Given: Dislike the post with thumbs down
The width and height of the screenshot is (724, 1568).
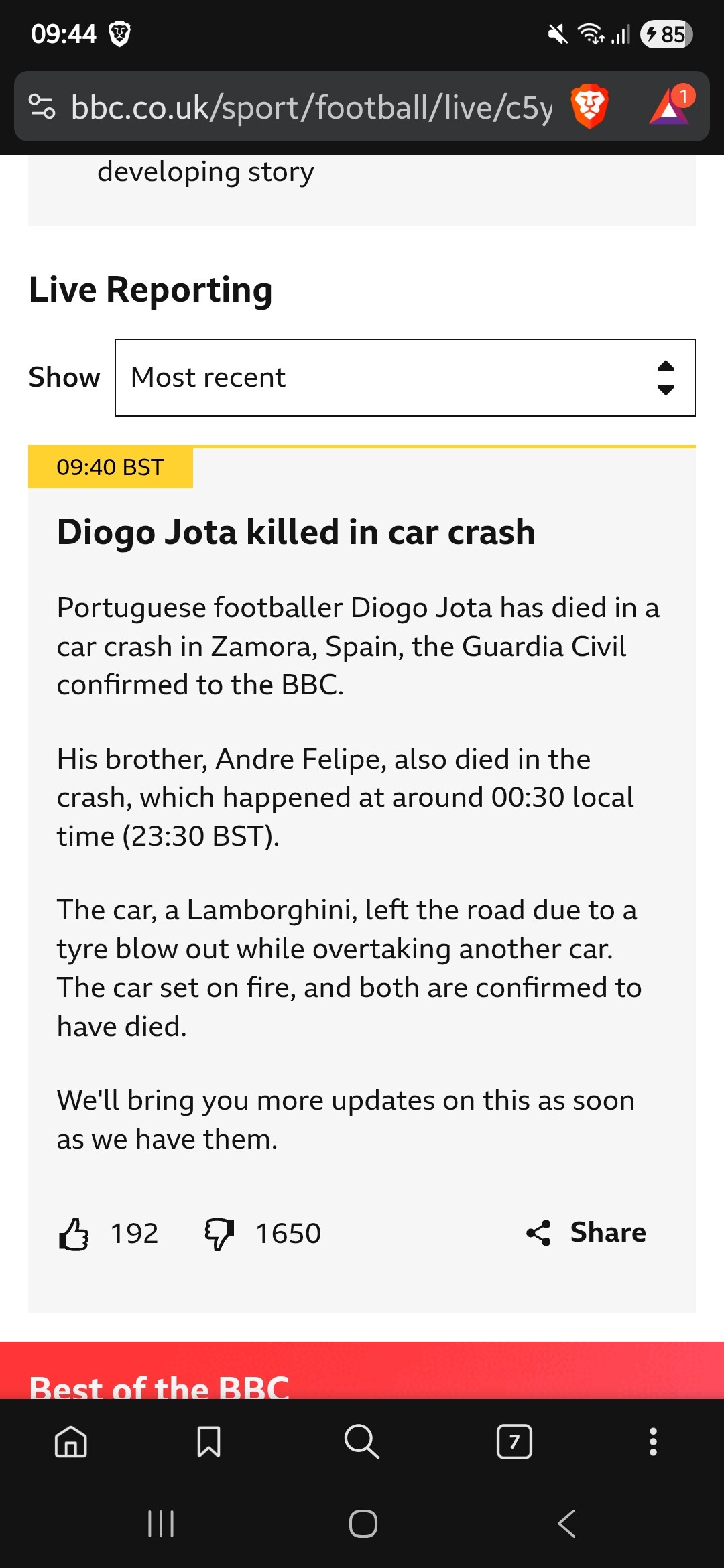Looking at the screenshot, I should click(219, 1234).
